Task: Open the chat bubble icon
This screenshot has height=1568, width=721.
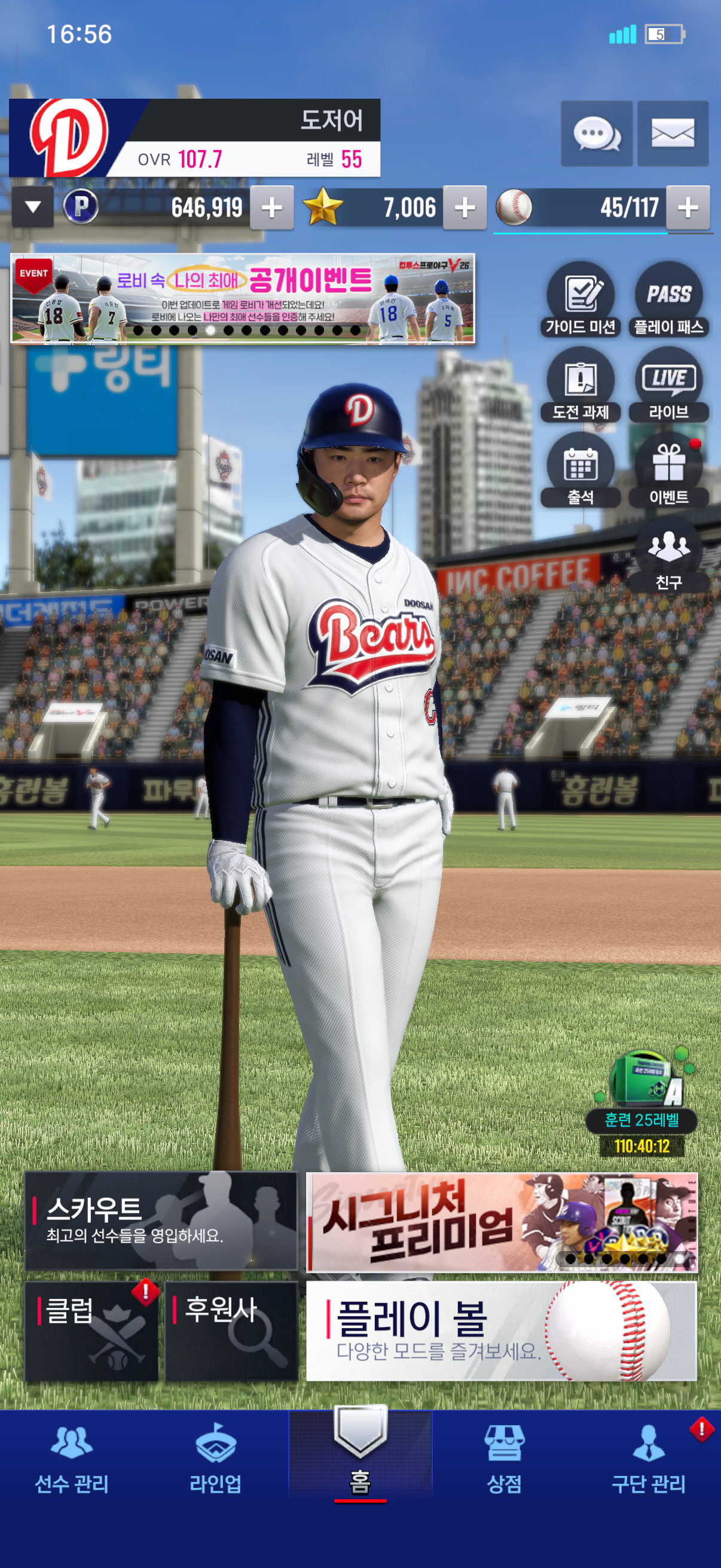Action: pos(596,133)
